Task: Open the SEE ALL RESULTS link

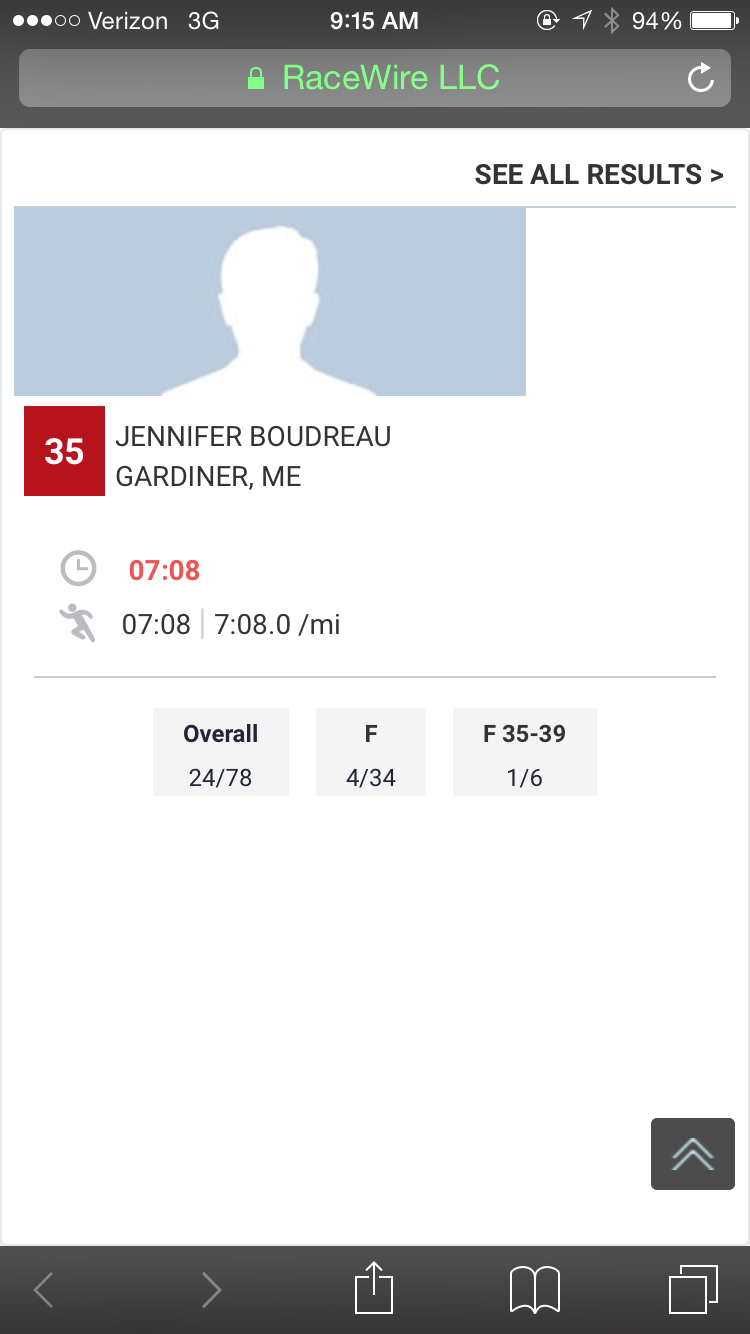Action: tap(598, 175)
